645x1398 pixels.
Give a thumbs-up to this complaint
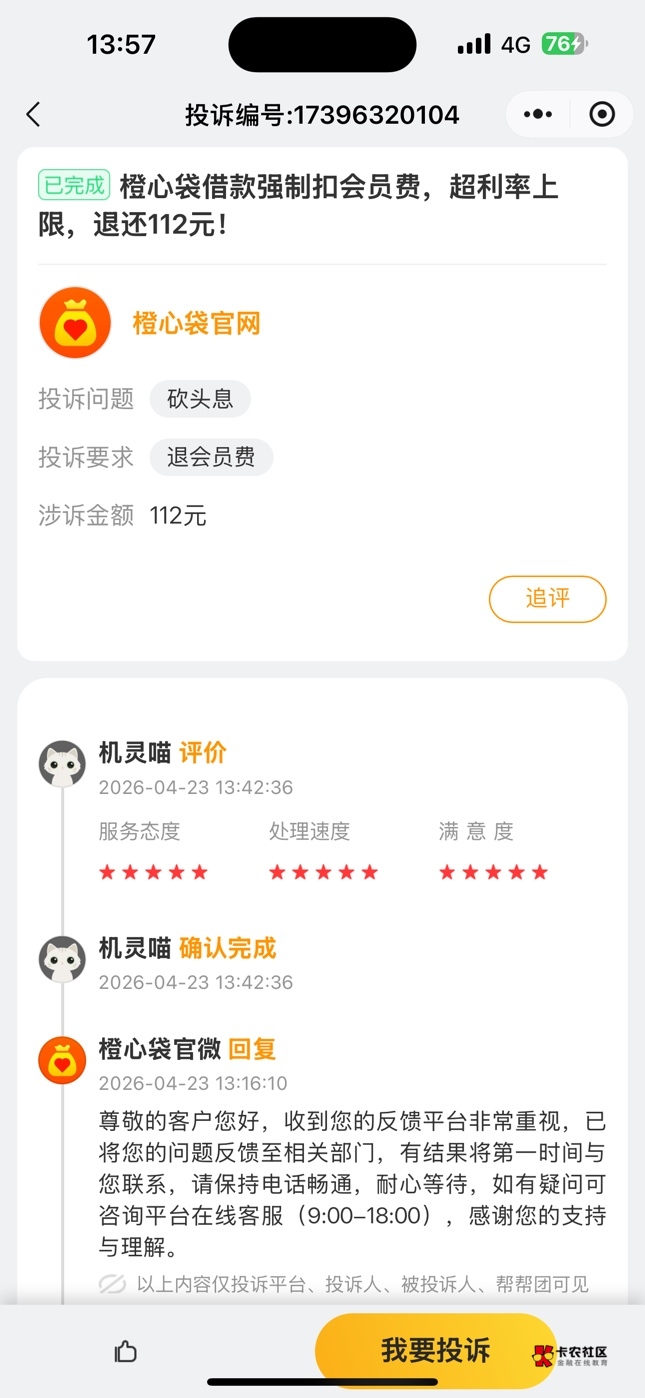(x=126, y=1352)
